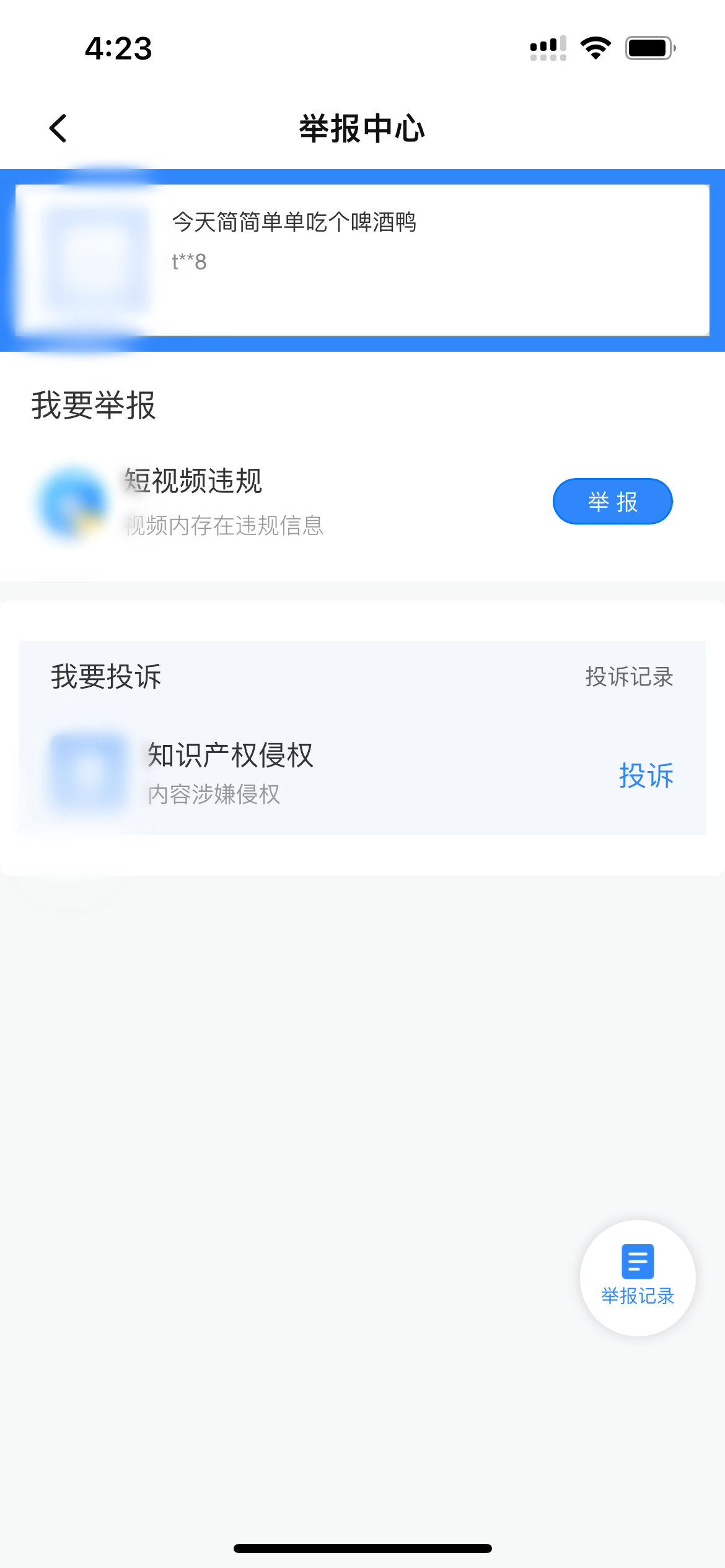The image size is (725, 1568).
Task: Select the highlighted video report card
Action: pyautogui.click(x=362, y=260)
